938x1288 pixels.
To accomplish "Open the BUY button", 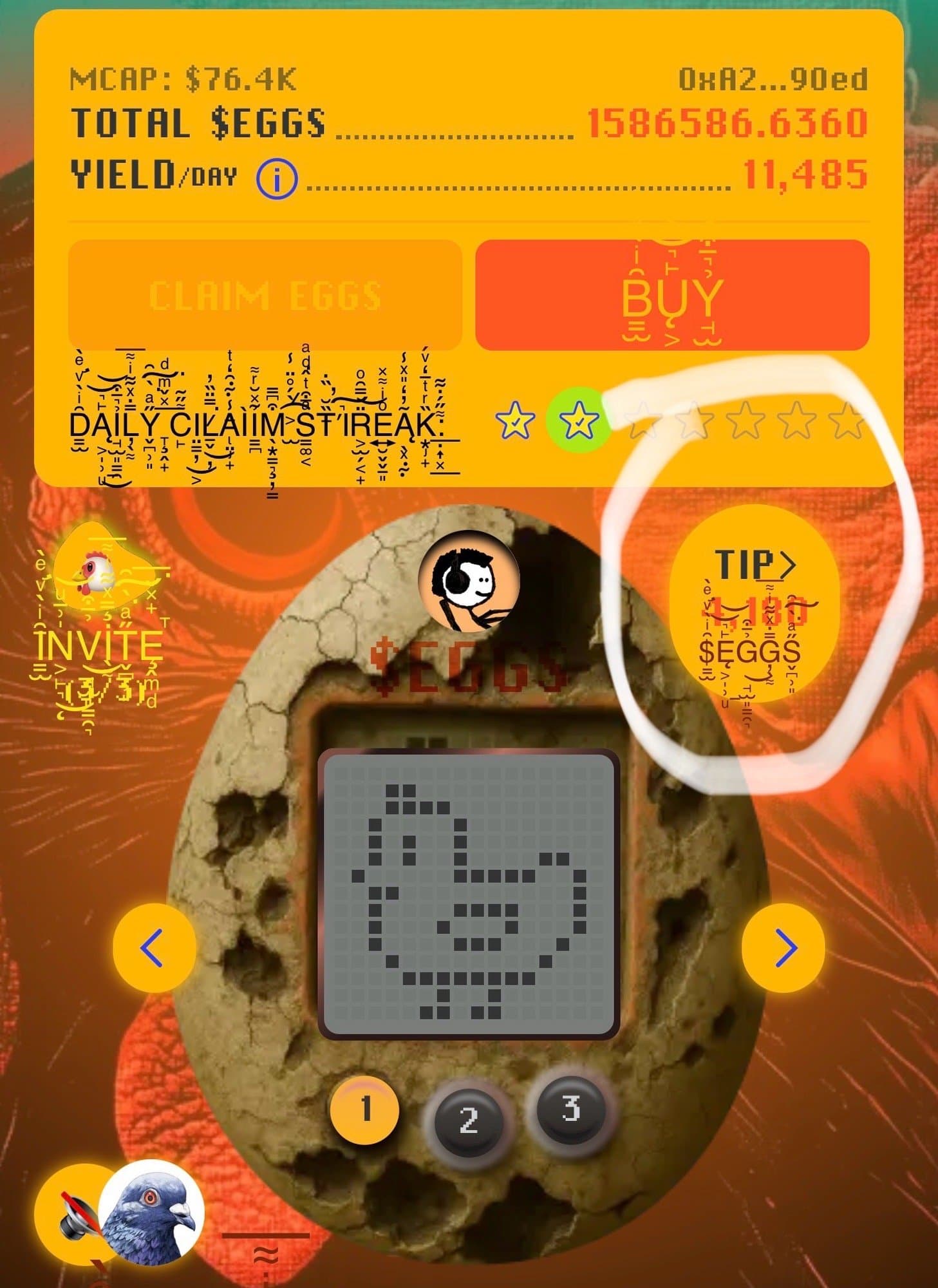I will coord(672,295).
